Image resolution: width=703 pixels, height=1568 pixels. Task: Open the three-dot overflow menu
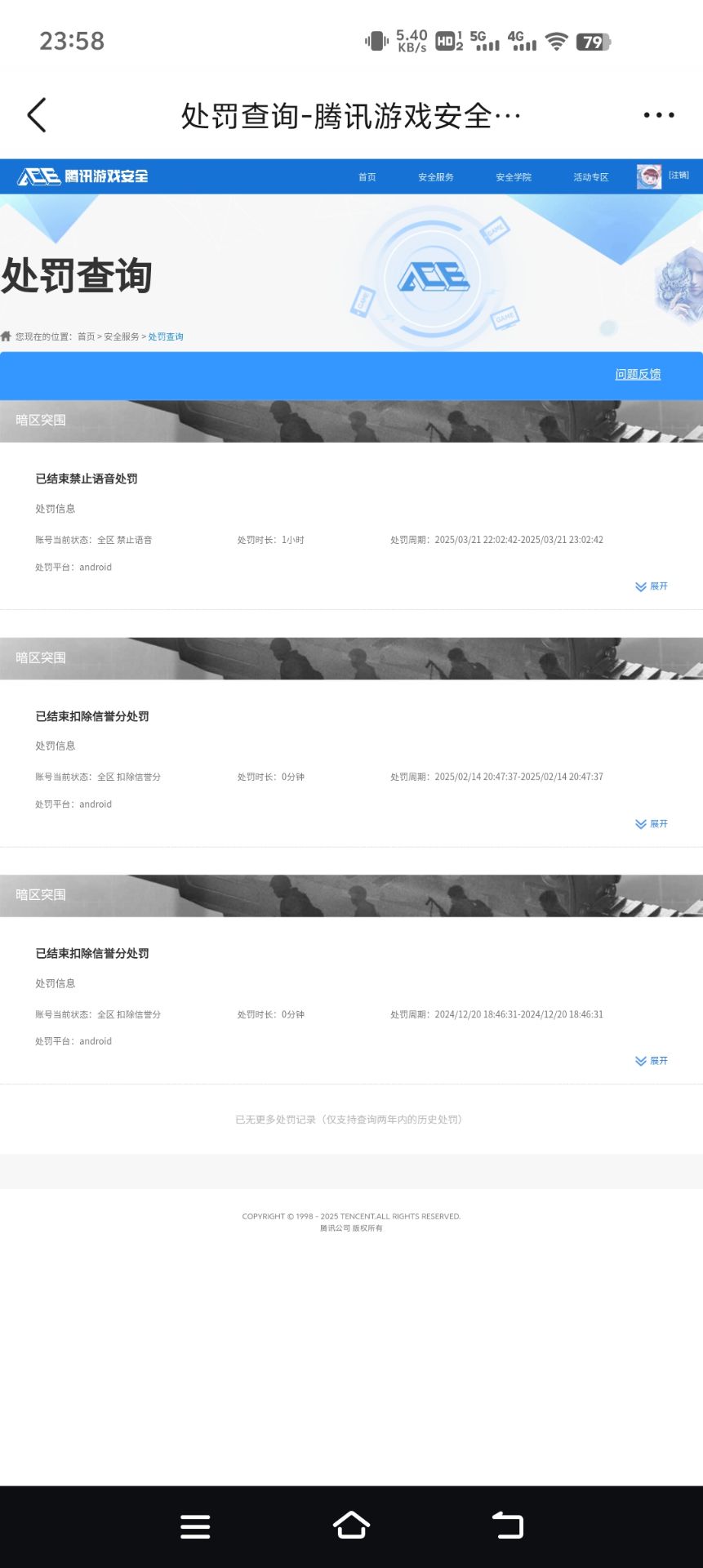(658, 115)
